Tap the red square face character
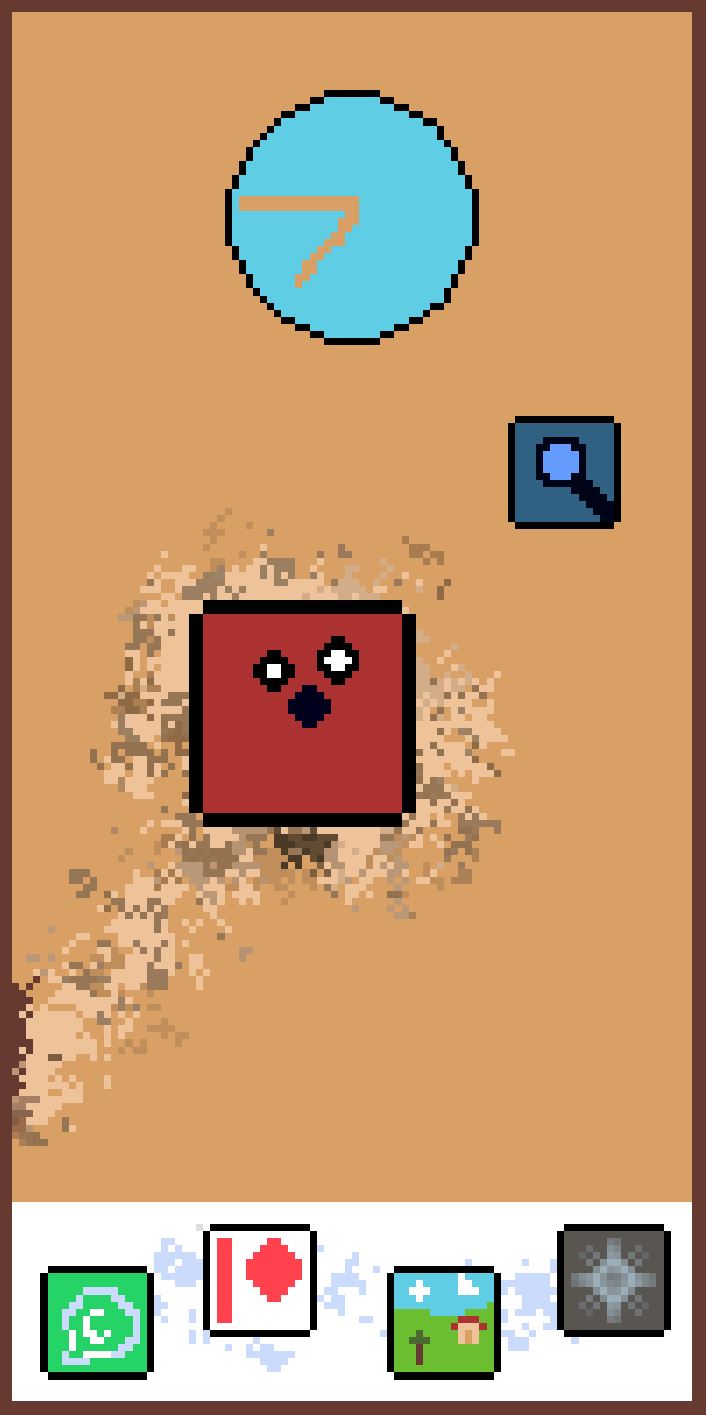The height and width of the screenshot is (1415, 706). click(x=303, y=713)
